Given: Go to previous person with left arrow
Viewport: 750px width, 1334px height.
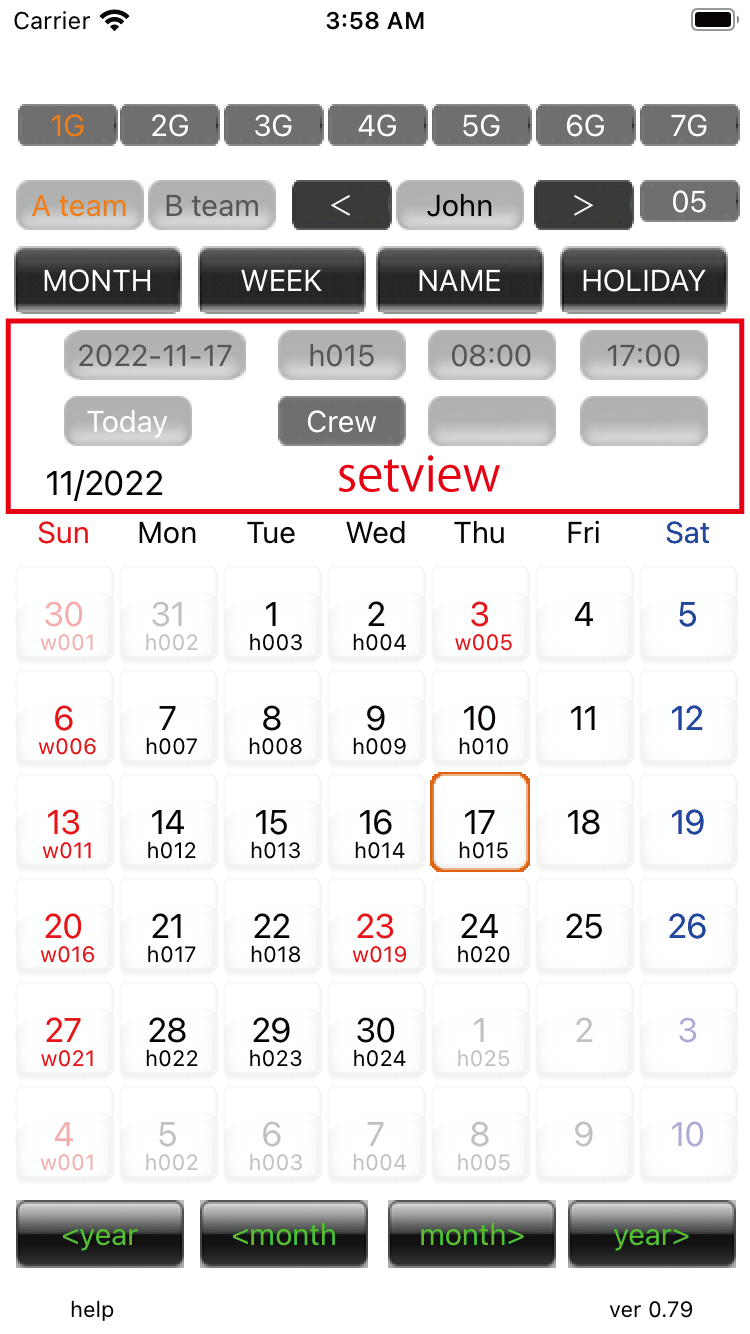Looking at the screenshot, I should (341, 206).
